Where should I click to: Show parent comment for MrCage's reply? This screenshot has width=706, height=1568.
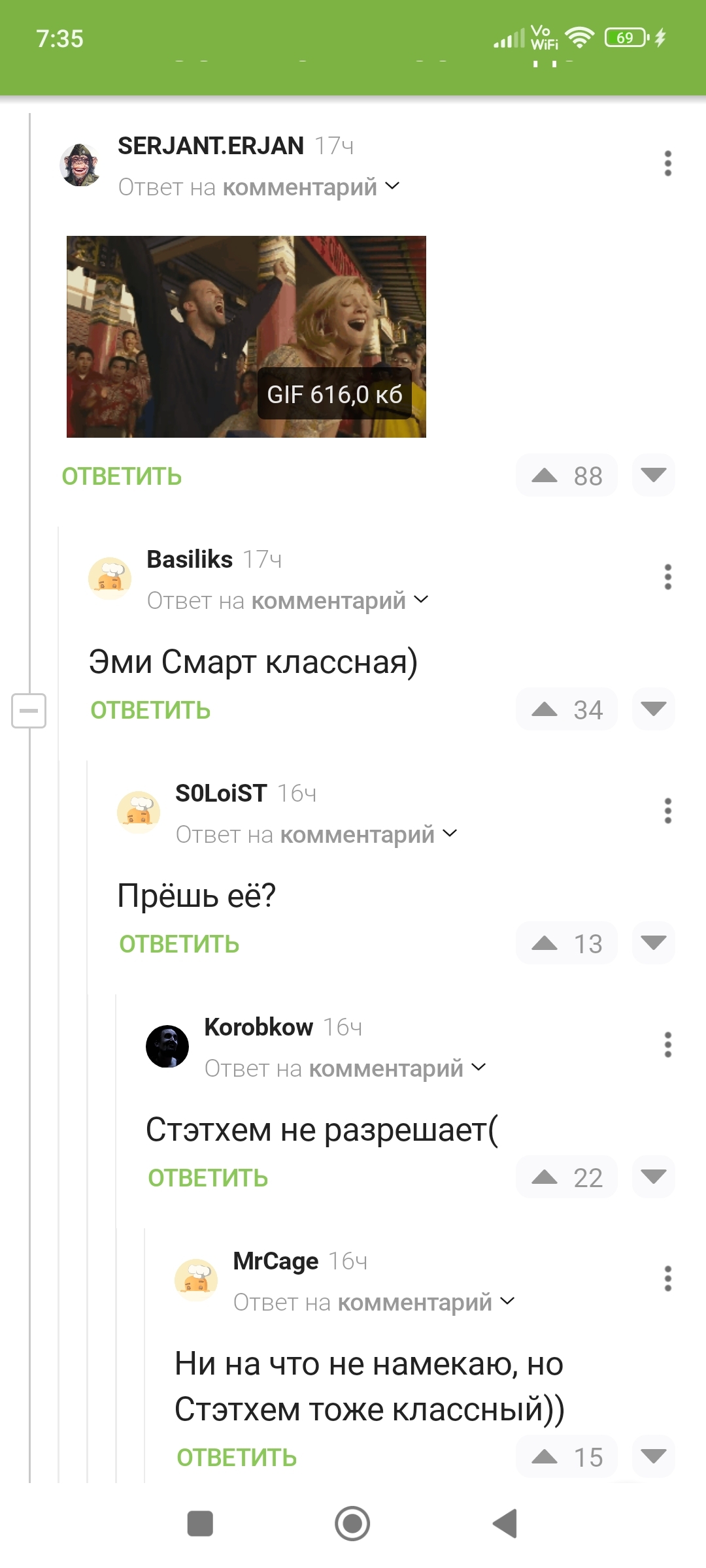(x=507, y=1301)
